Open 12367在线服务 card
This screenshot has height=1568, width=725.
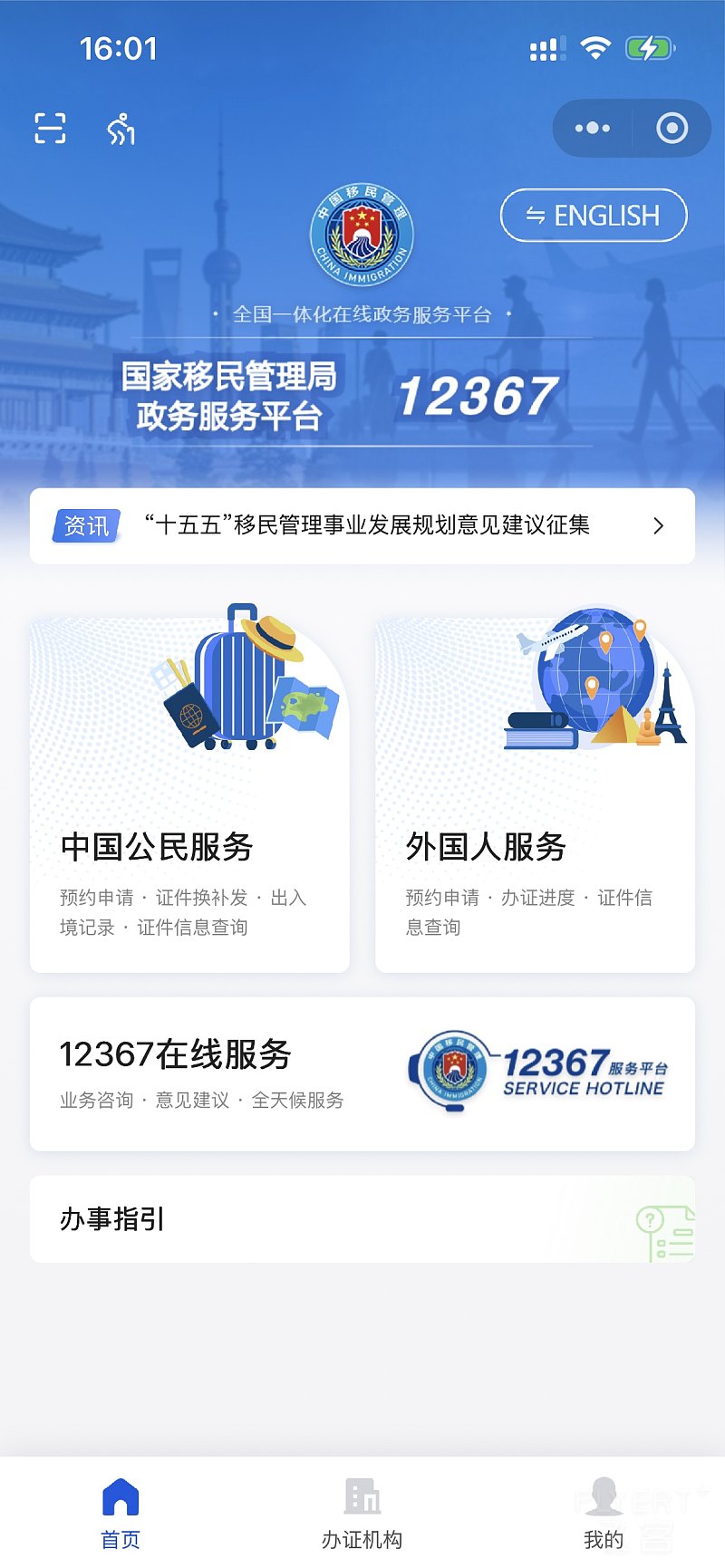[x=362, y=1074]
